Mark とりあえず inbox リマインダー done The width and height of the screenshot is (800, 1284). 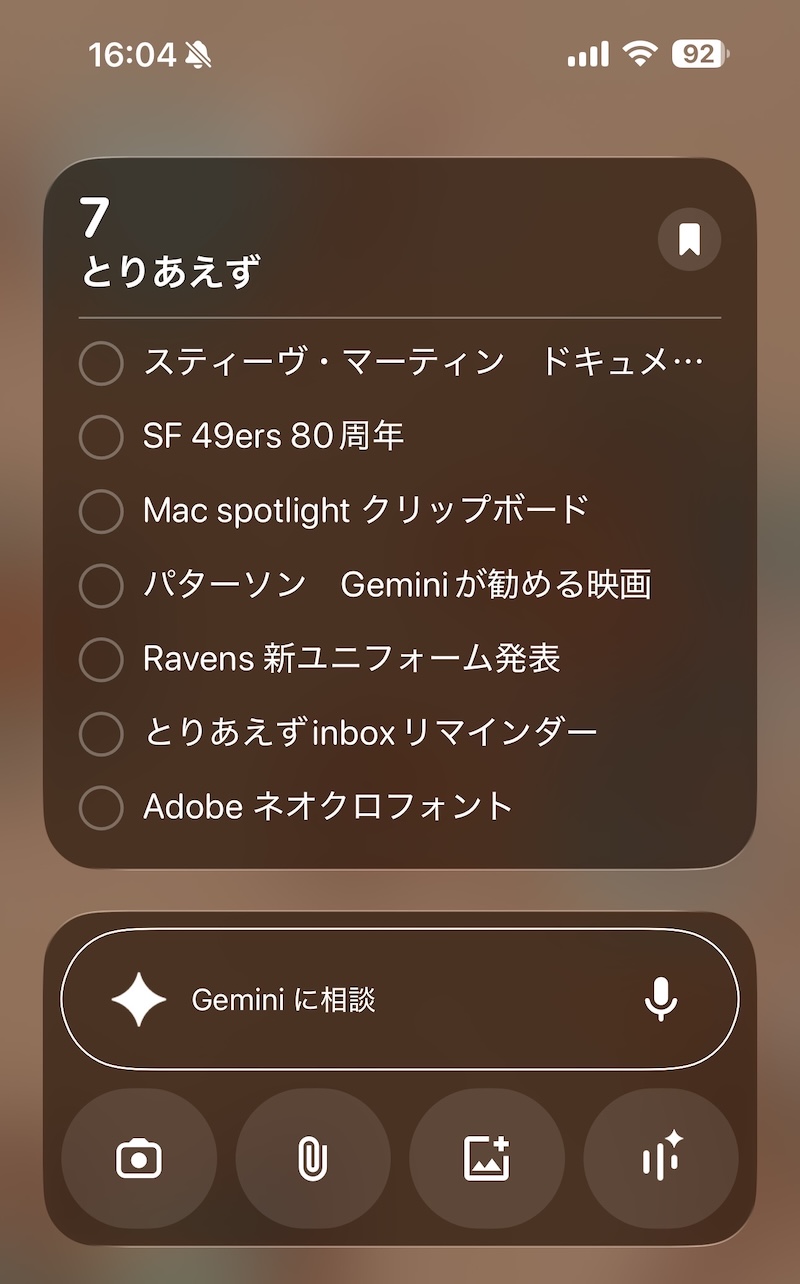point(101,733)
